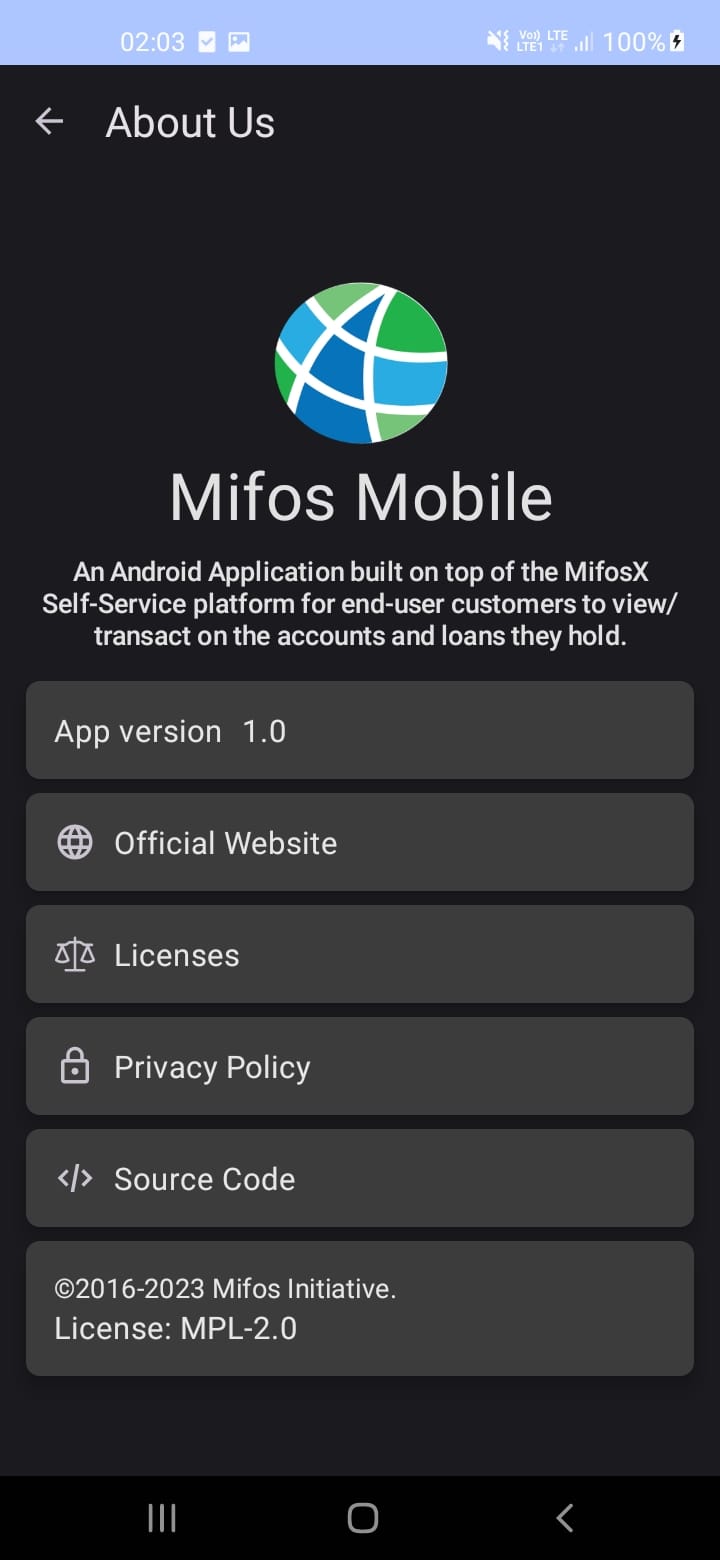Tap the globe icon beside Official Website
Viewport: 720px width, 1560px height.
[x=74, y=842]
